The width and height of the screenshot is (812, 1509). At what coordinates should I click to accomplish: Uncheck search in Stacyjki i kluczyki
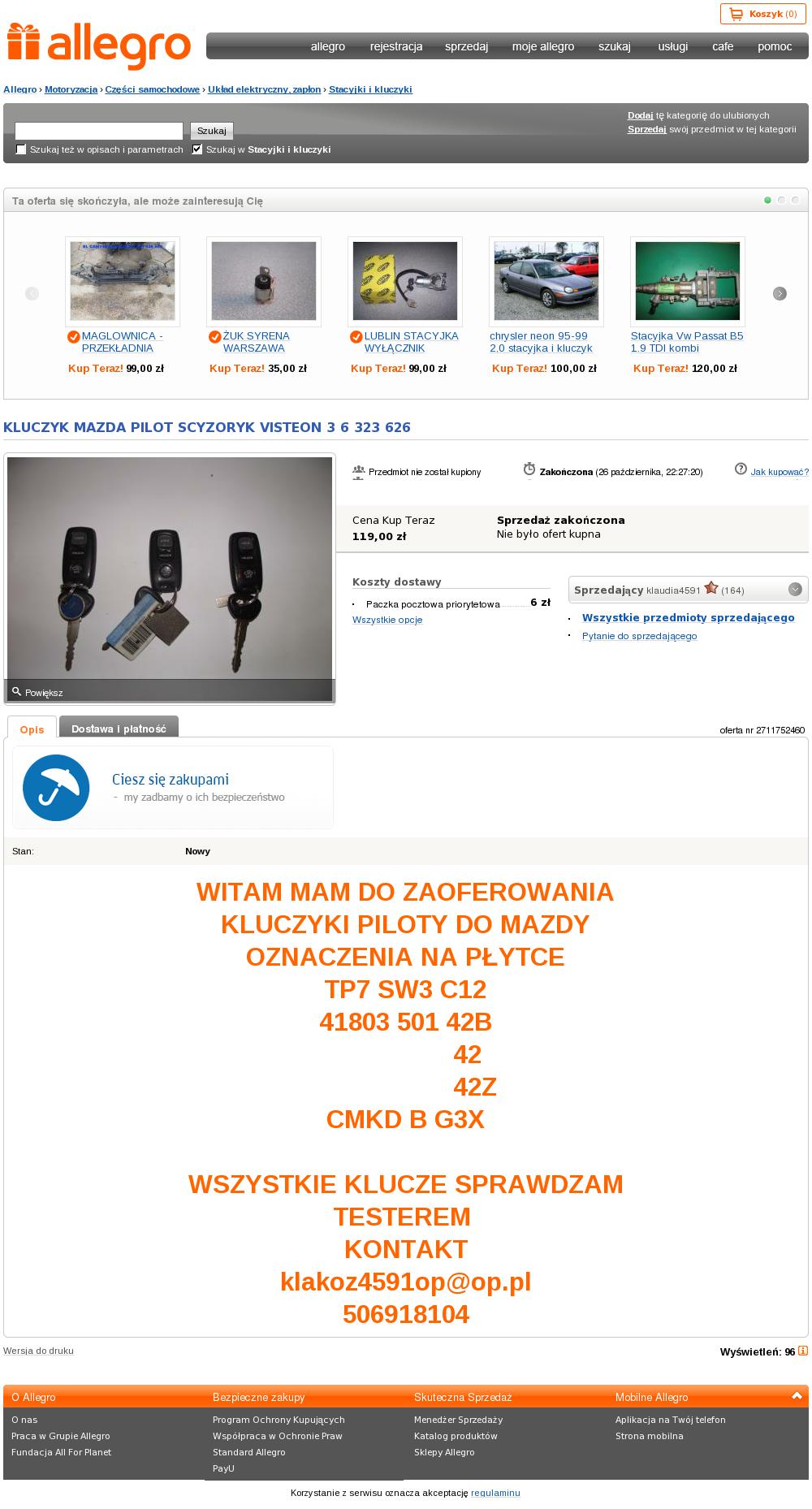click(197, 149)
